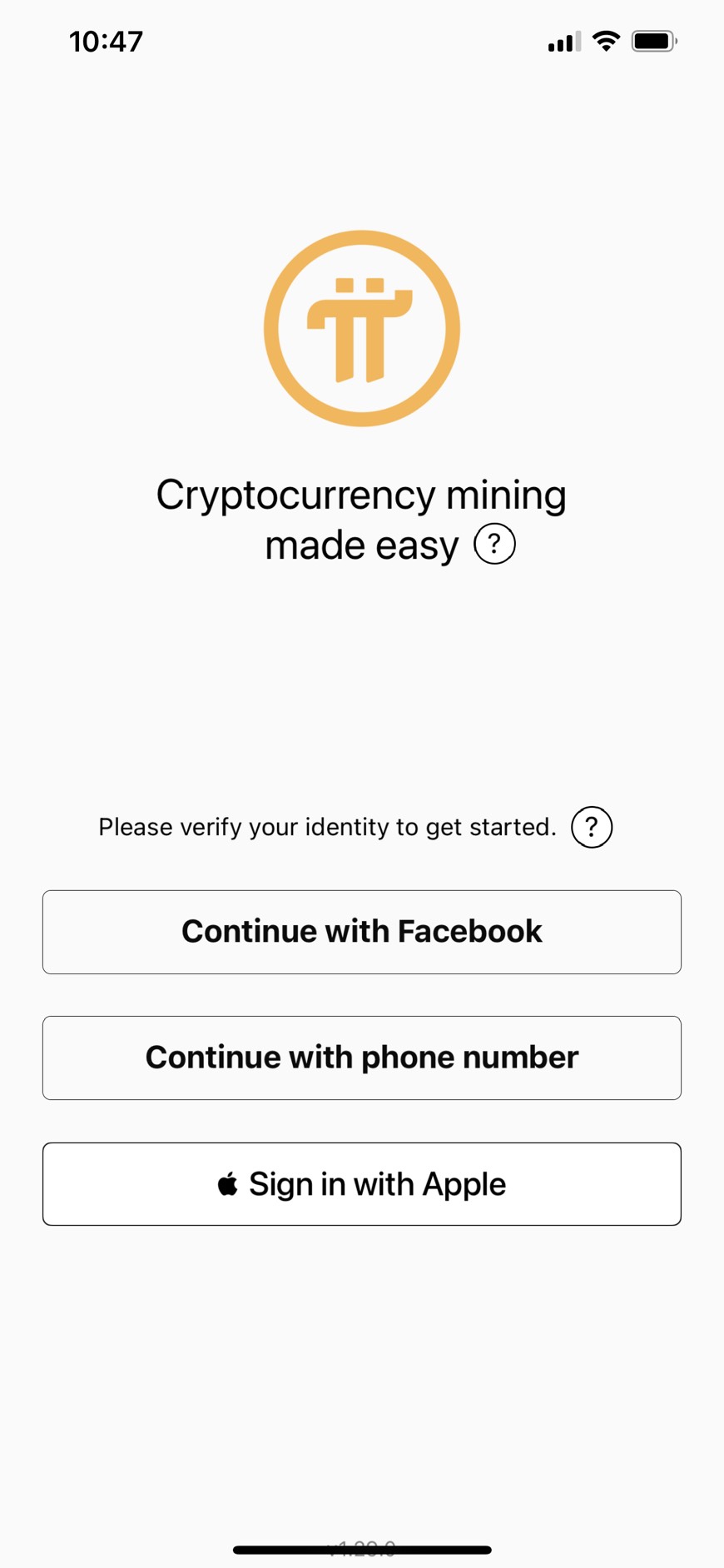Viewport: 724px width, 1568px height.
Task: Continue with Facebook
Action: click(x=362, y=932)
